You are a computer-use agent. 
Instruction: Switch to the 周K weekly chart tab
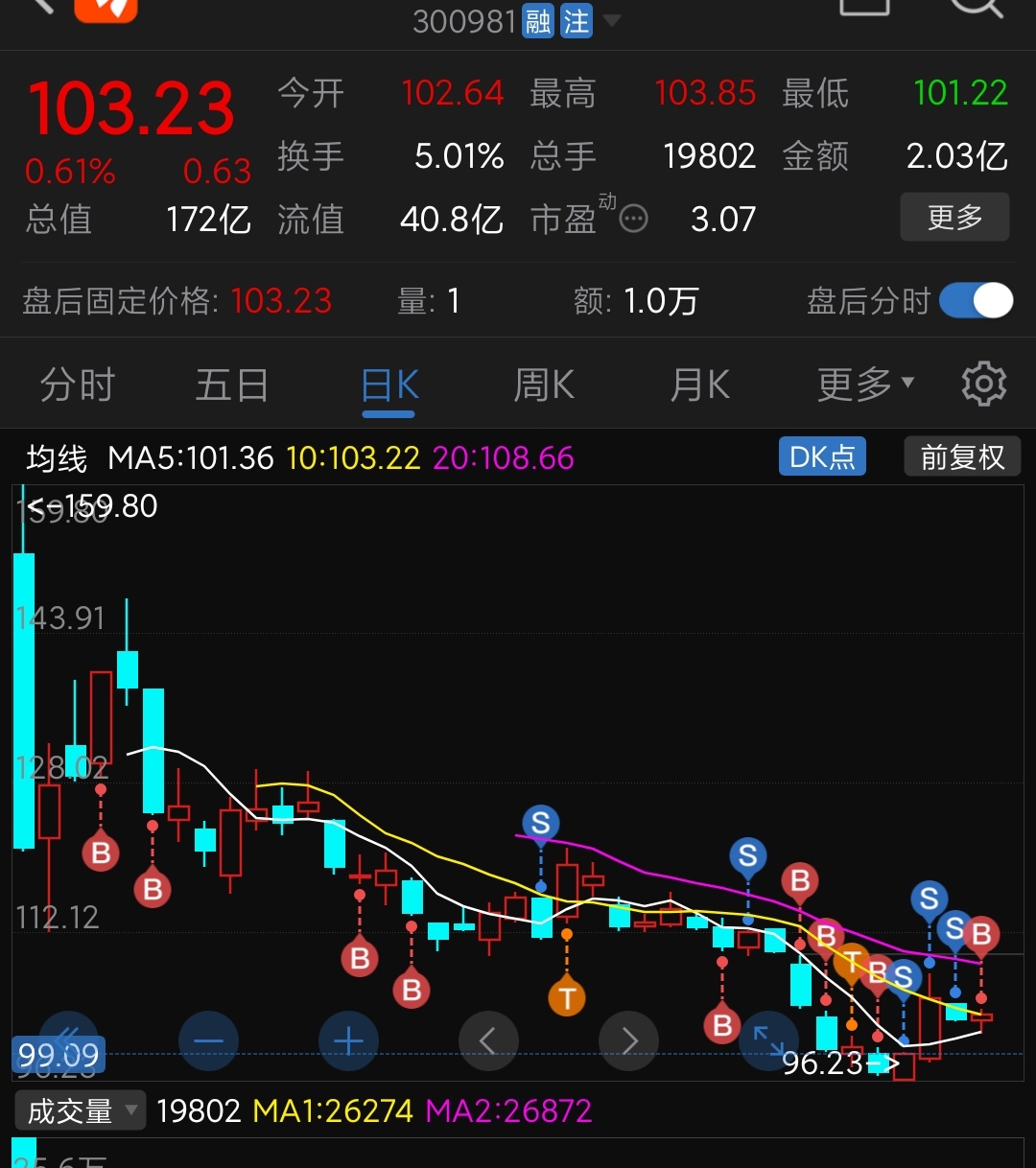point(544,383)
